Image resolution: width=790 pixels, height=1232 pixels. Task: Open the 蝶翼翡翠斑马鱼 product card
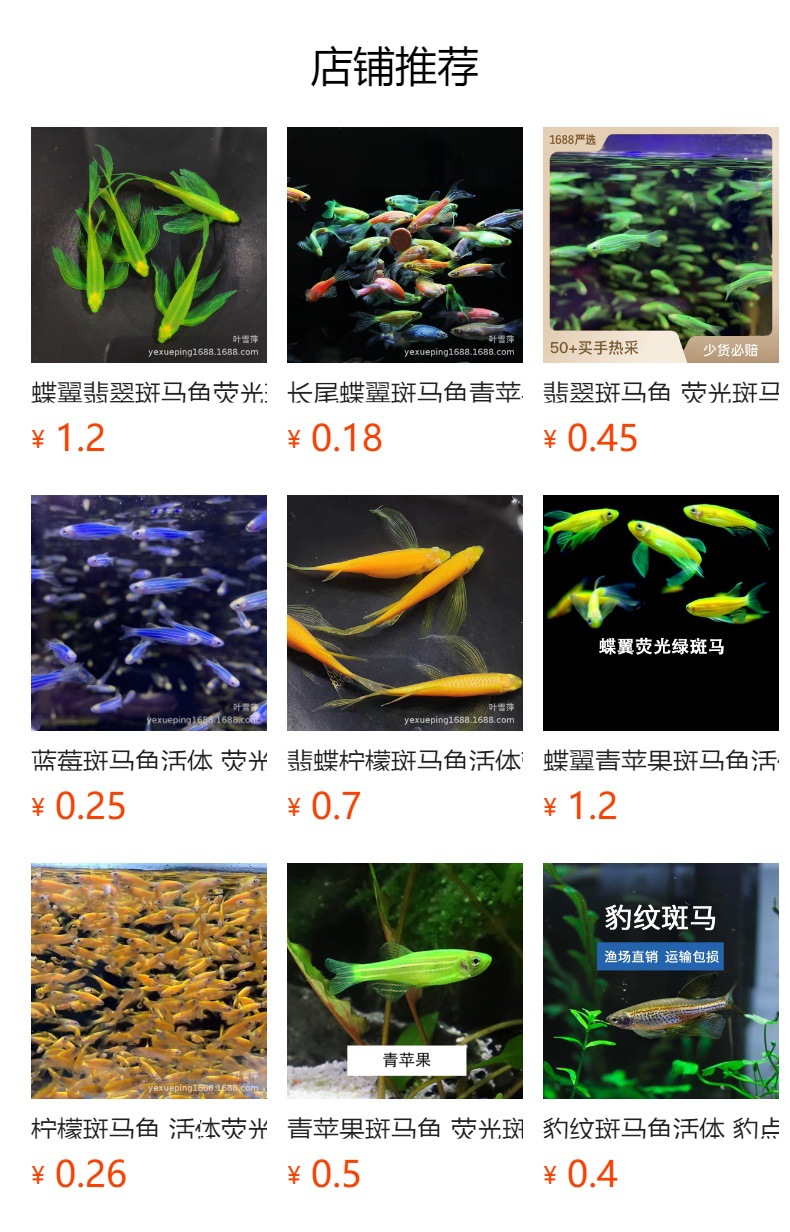(149, 292)
